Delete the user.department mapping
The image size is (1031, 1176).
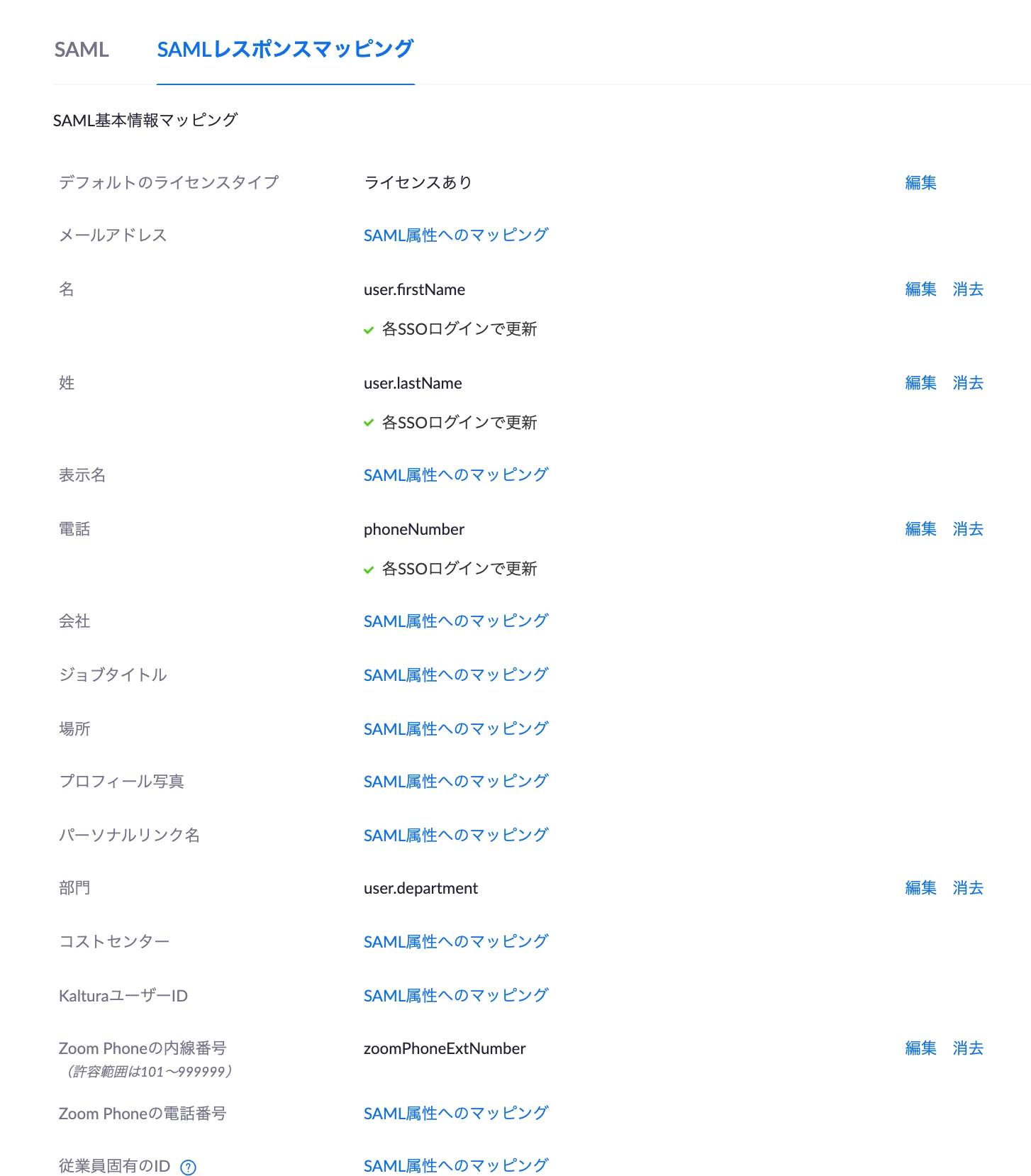point(968,888)
